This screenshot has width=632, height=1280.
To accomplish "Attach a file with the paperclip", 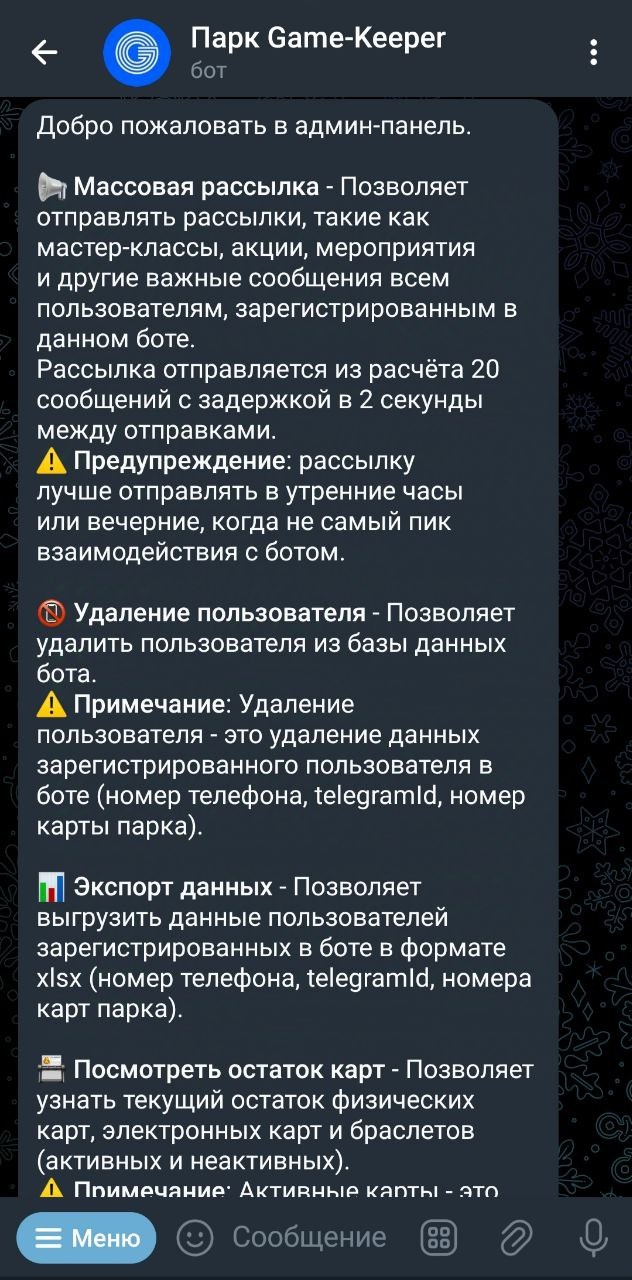I will [516, 1238].
